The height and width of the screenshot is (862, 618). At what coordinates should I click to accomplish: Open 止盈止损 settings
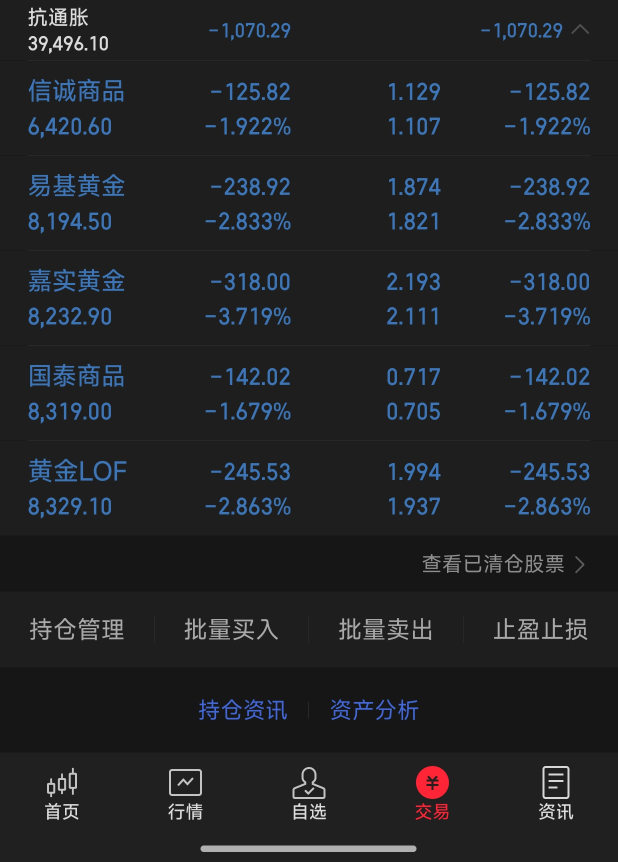coord(540,629)
